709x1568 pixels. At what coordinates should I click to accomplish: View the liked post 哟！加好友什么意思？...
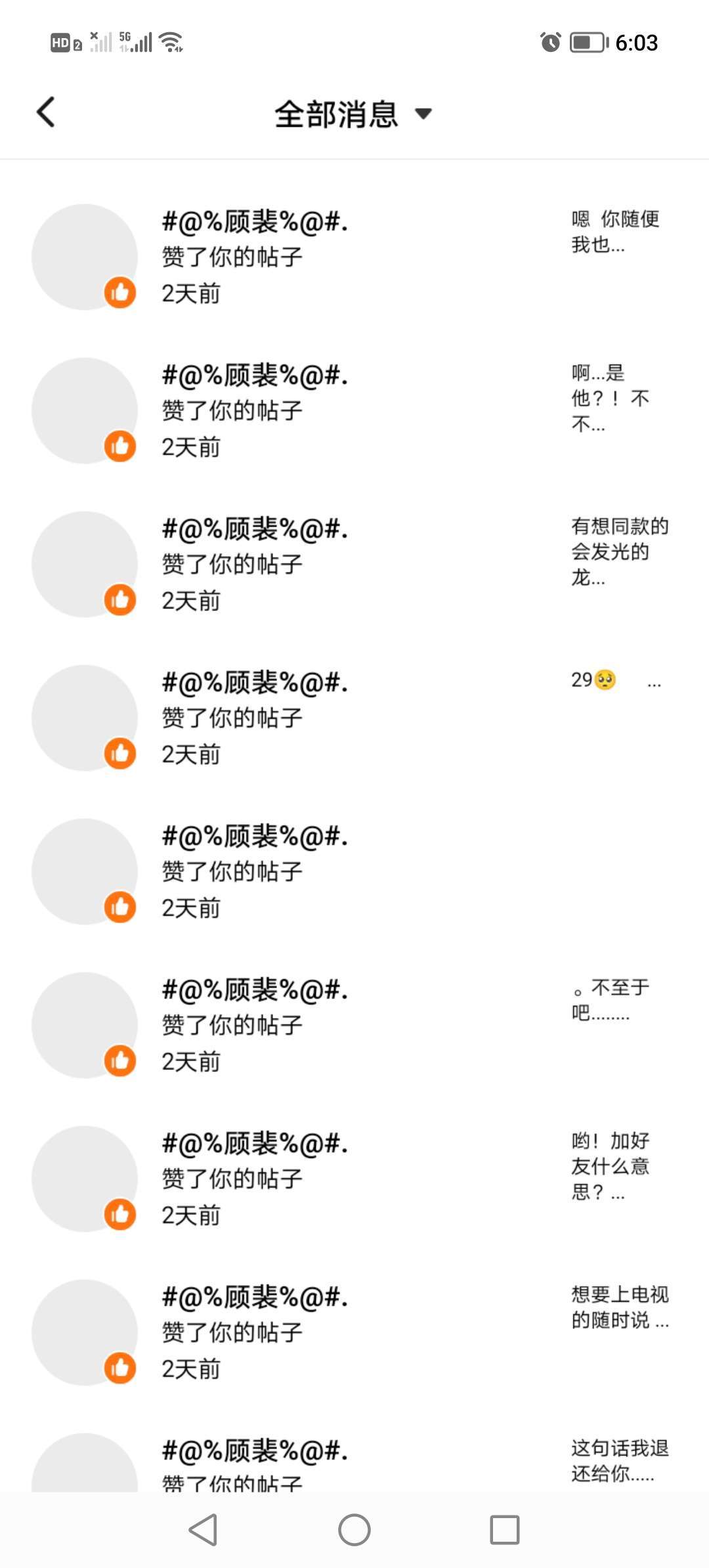point(610,1165)
